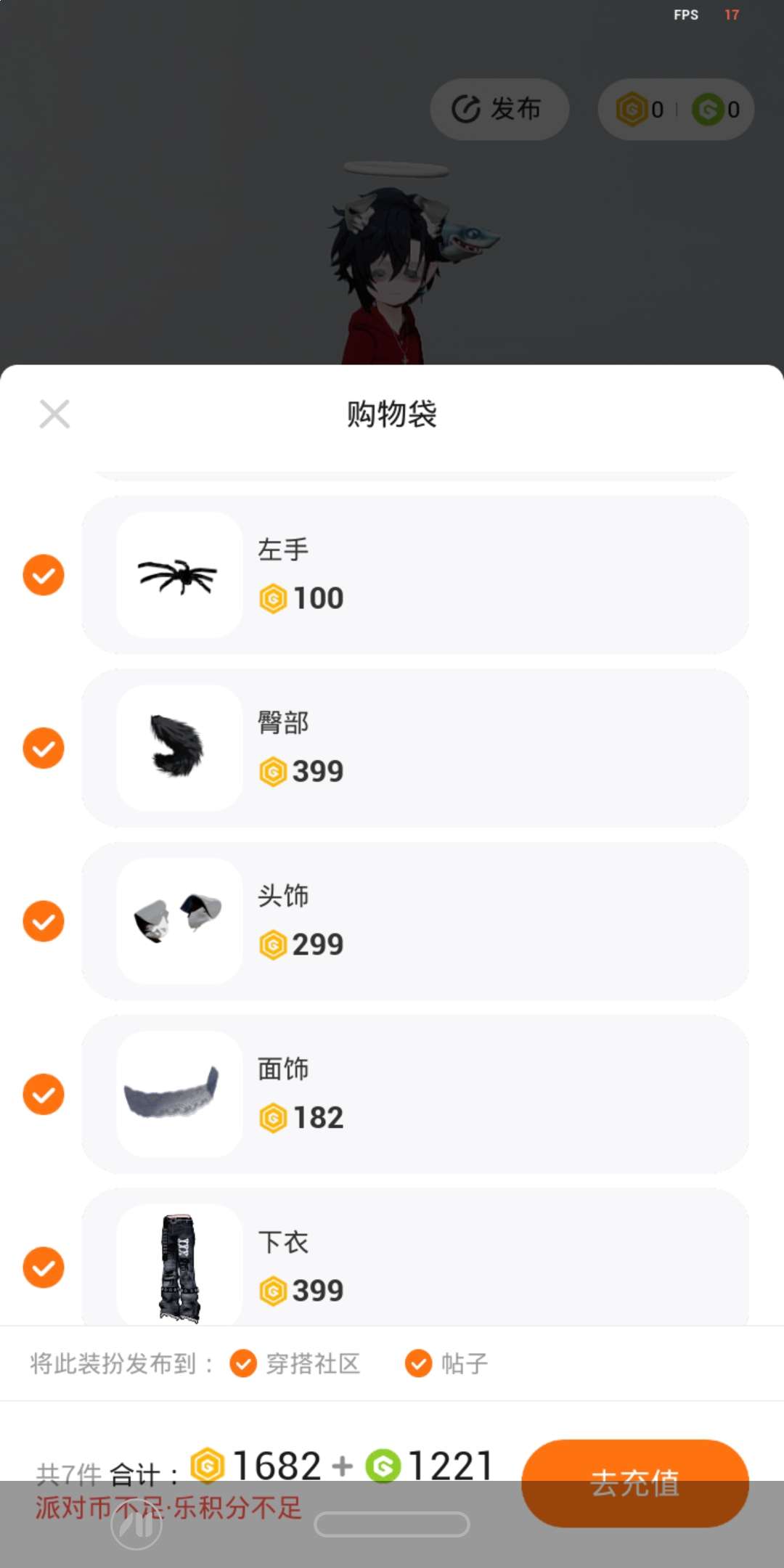
Task: Open the 左手 spider item thumbnail
Action: point(179,575)
